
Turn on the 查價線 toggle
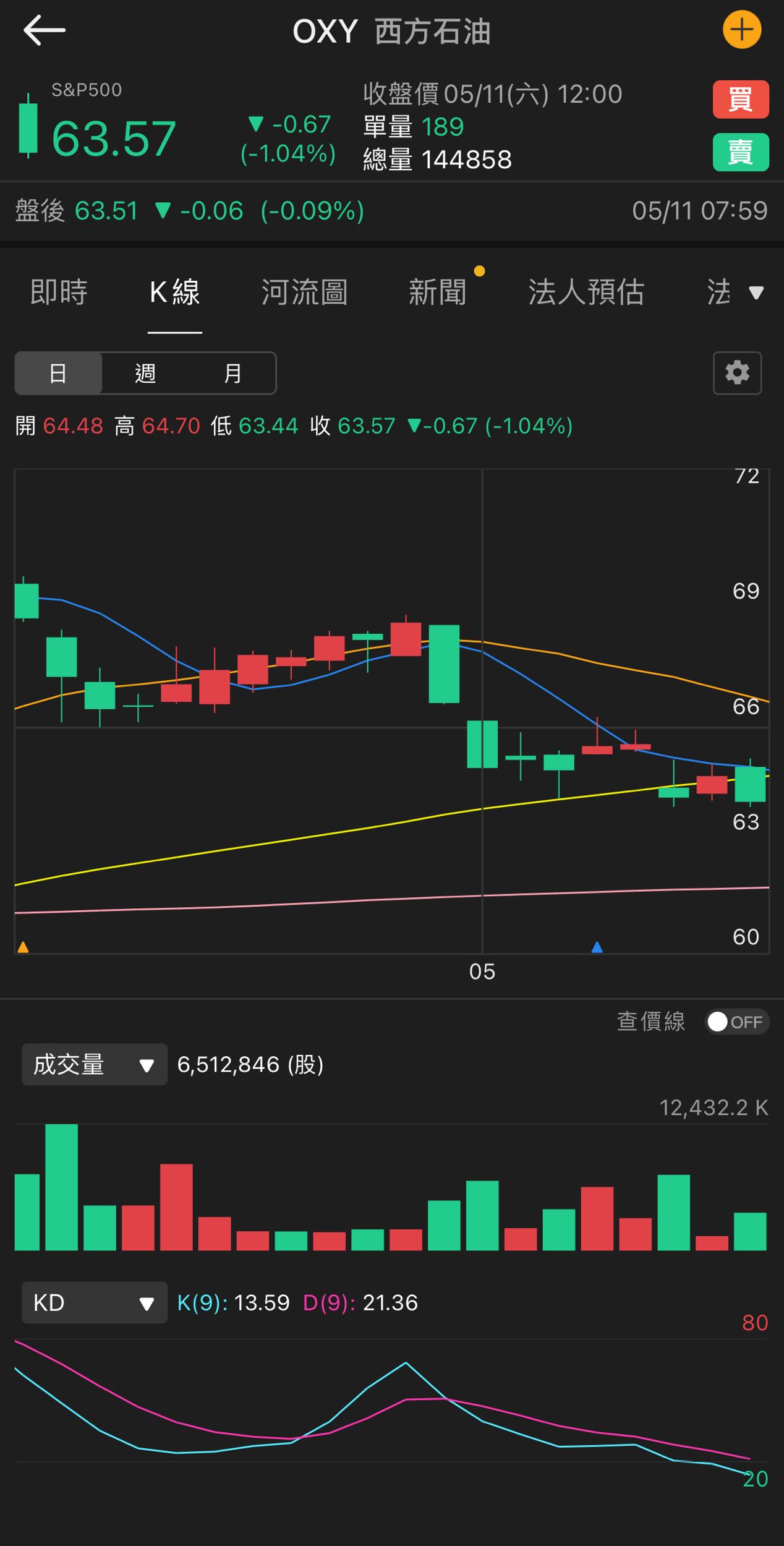[x=736, y=1022]
